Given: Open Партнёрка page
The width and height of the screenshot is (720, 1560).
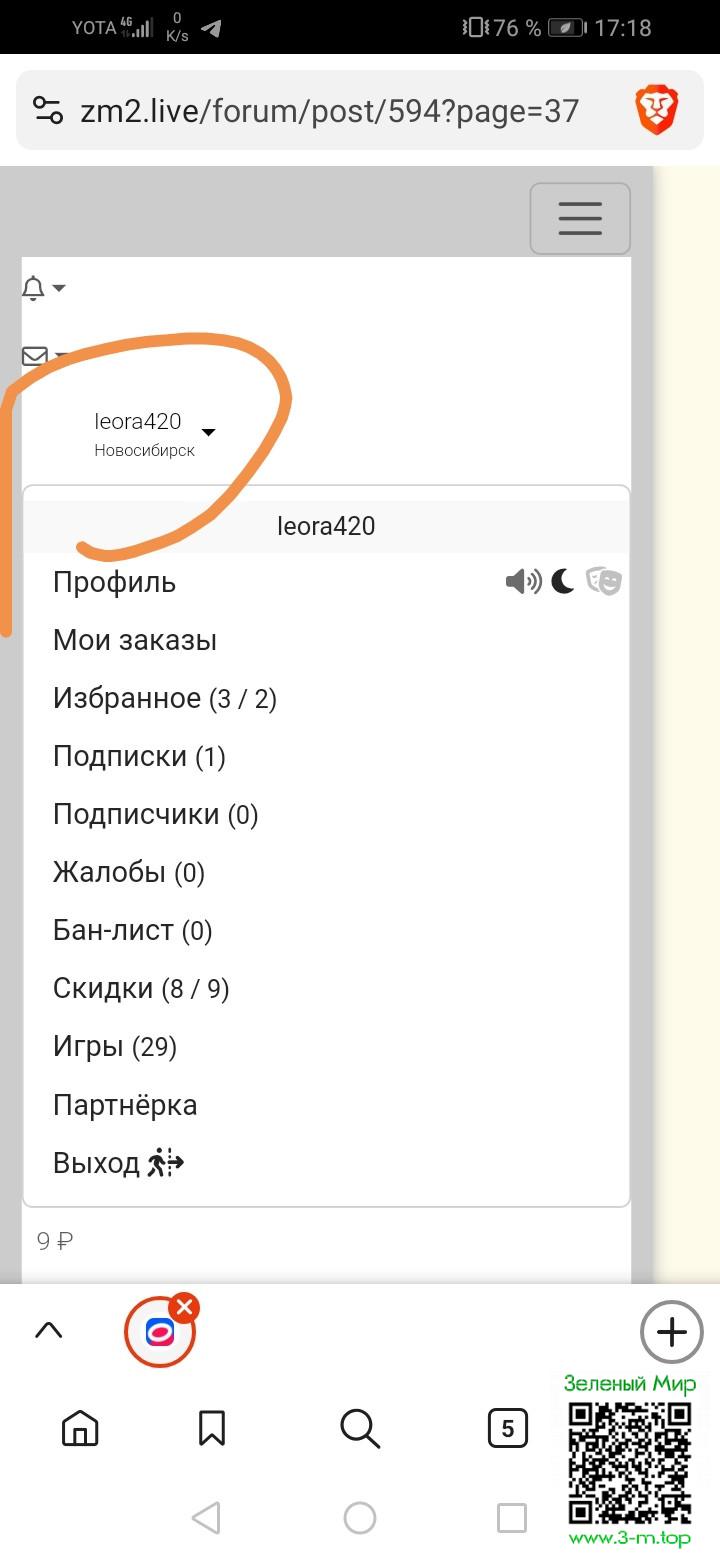Looking at the screenshot, I should click(125, 1105).
